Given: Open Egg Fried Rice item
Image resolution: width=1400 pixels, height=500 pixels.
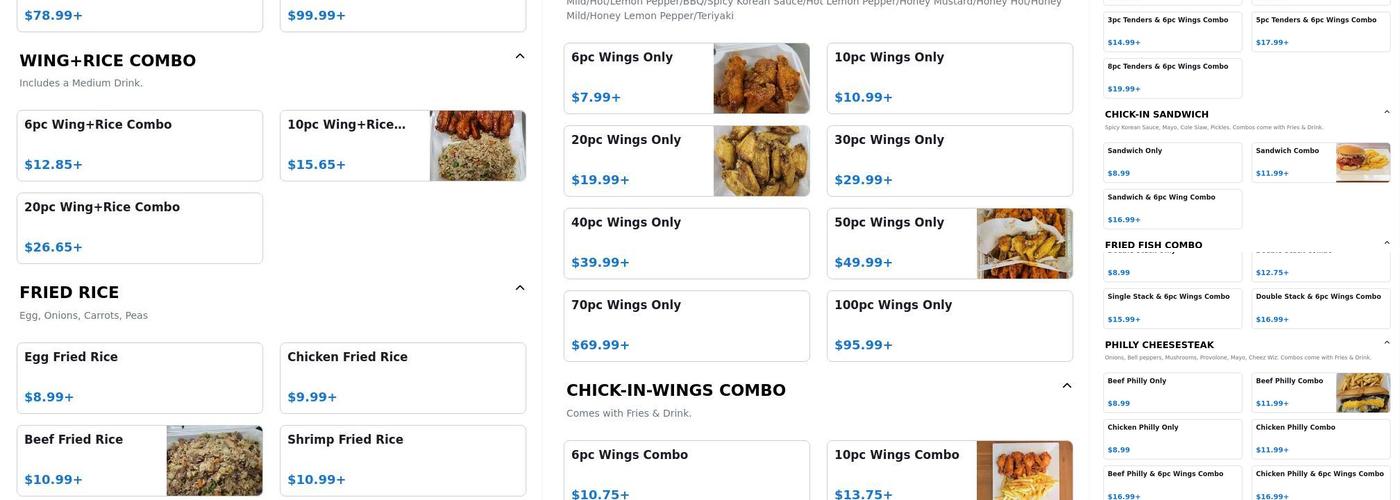Looking at the screenshot, I should click(x=140, y=378).
